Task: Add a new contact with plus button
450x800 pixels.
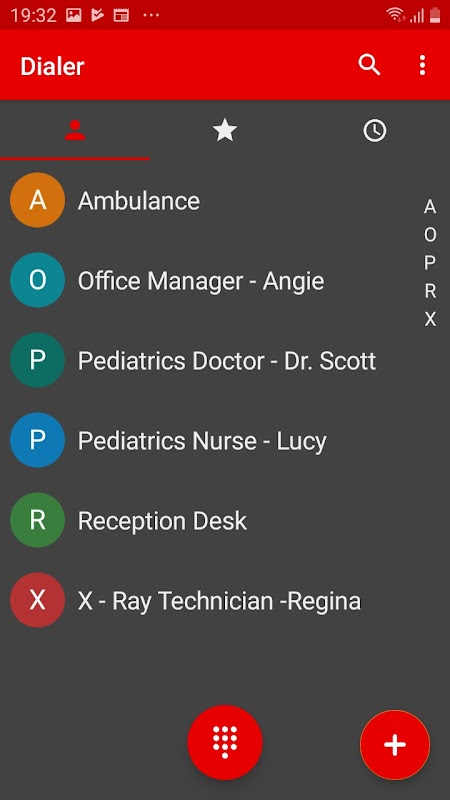Action: click(395, 745)
